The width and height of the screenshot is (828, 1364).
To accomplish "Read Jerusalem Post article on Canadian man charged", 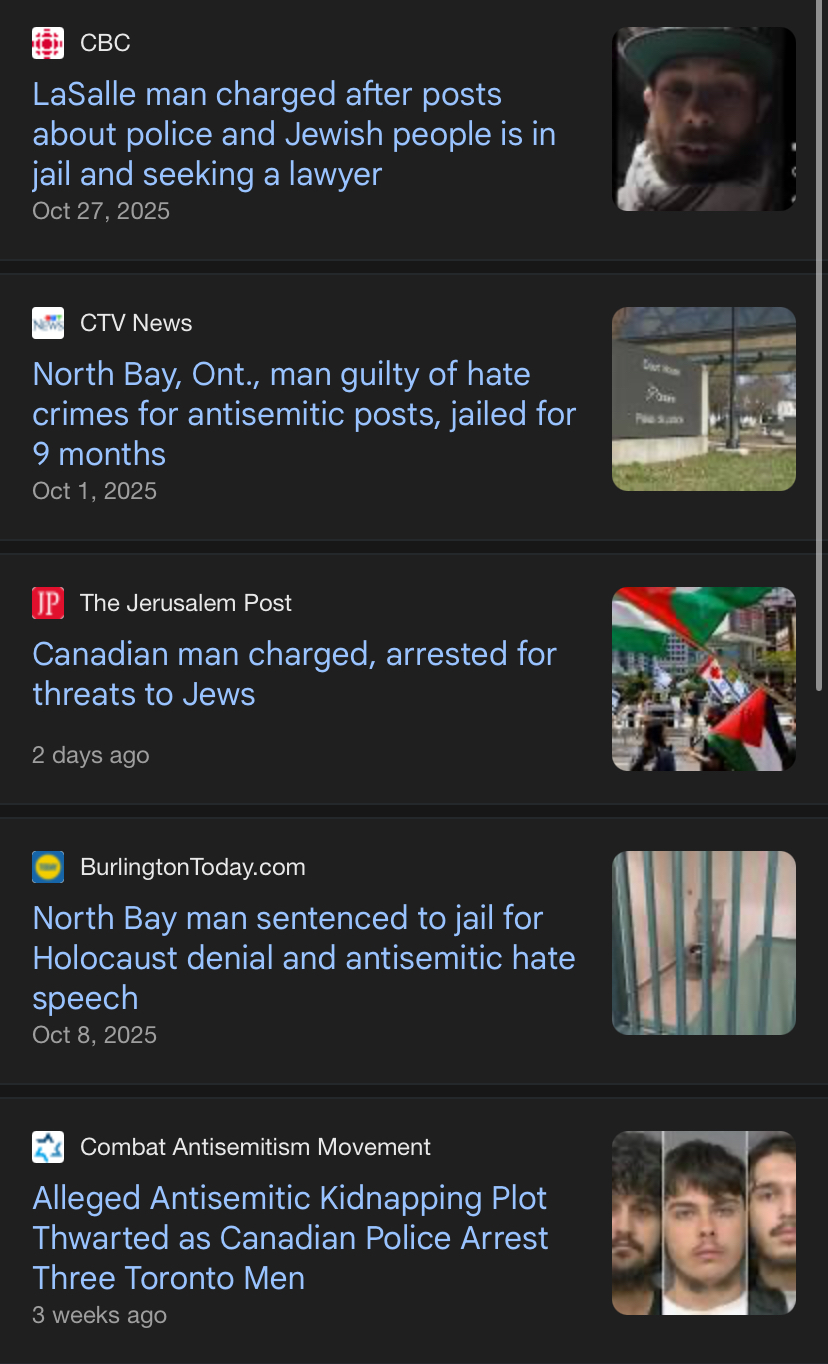I will (x=294, y=674).
